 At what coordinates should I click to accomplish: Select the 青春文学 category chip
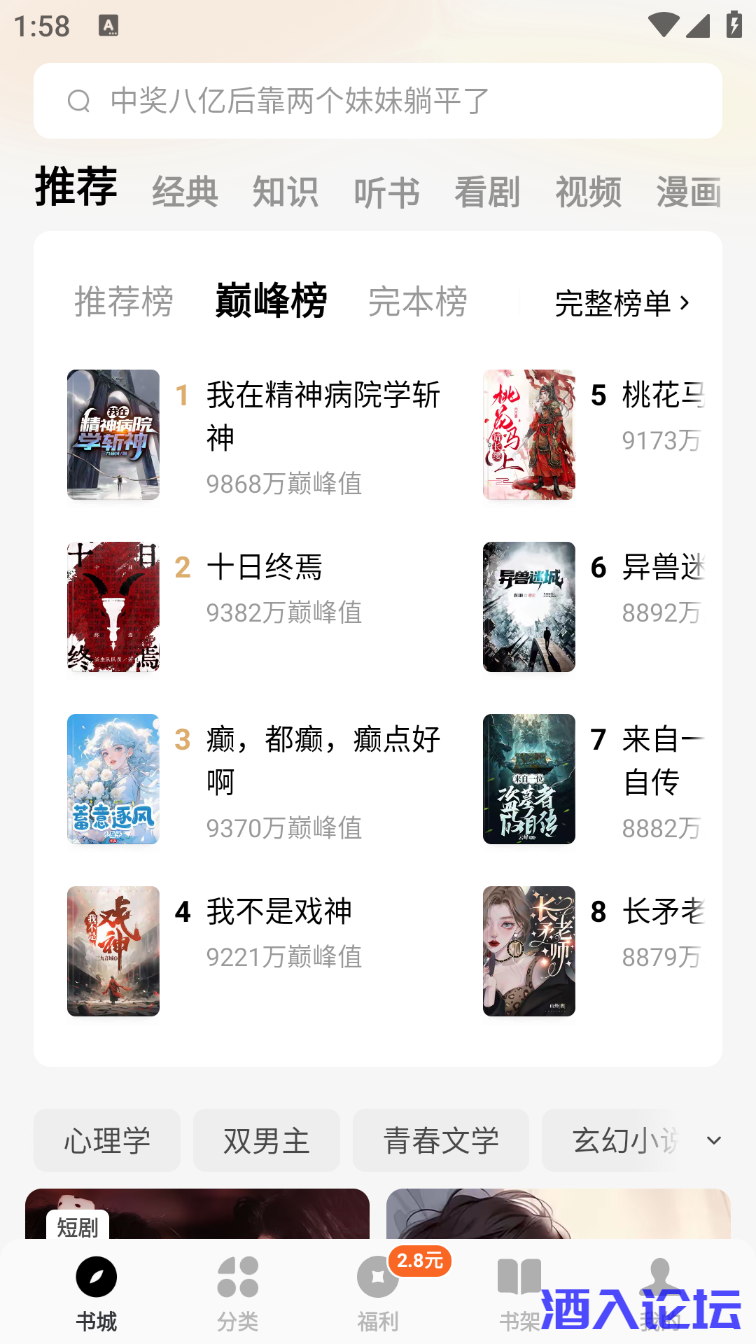(x=441, y=1140)
